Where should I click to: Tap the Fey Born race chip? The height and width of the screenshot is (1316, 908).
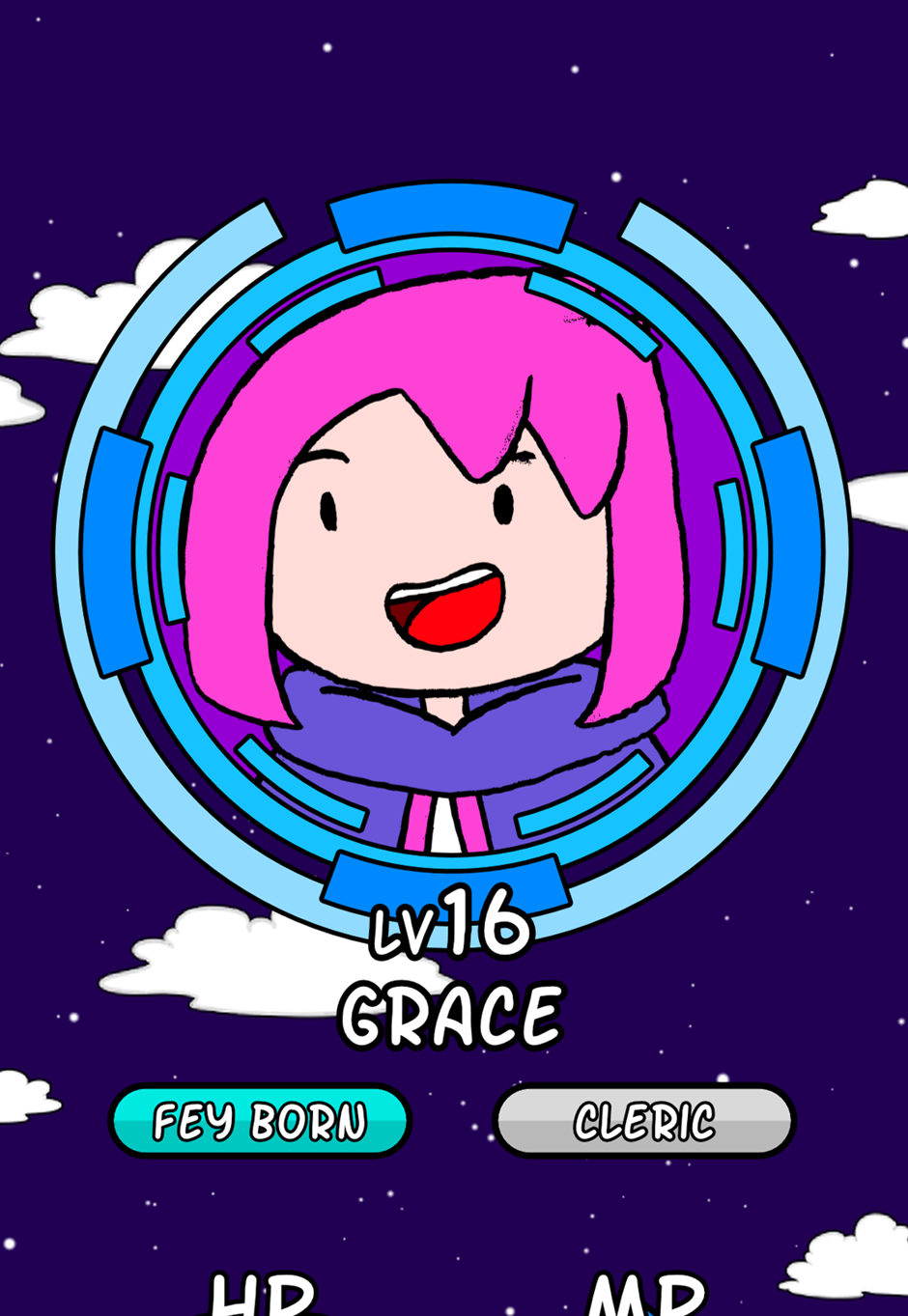click(260, 1121)
